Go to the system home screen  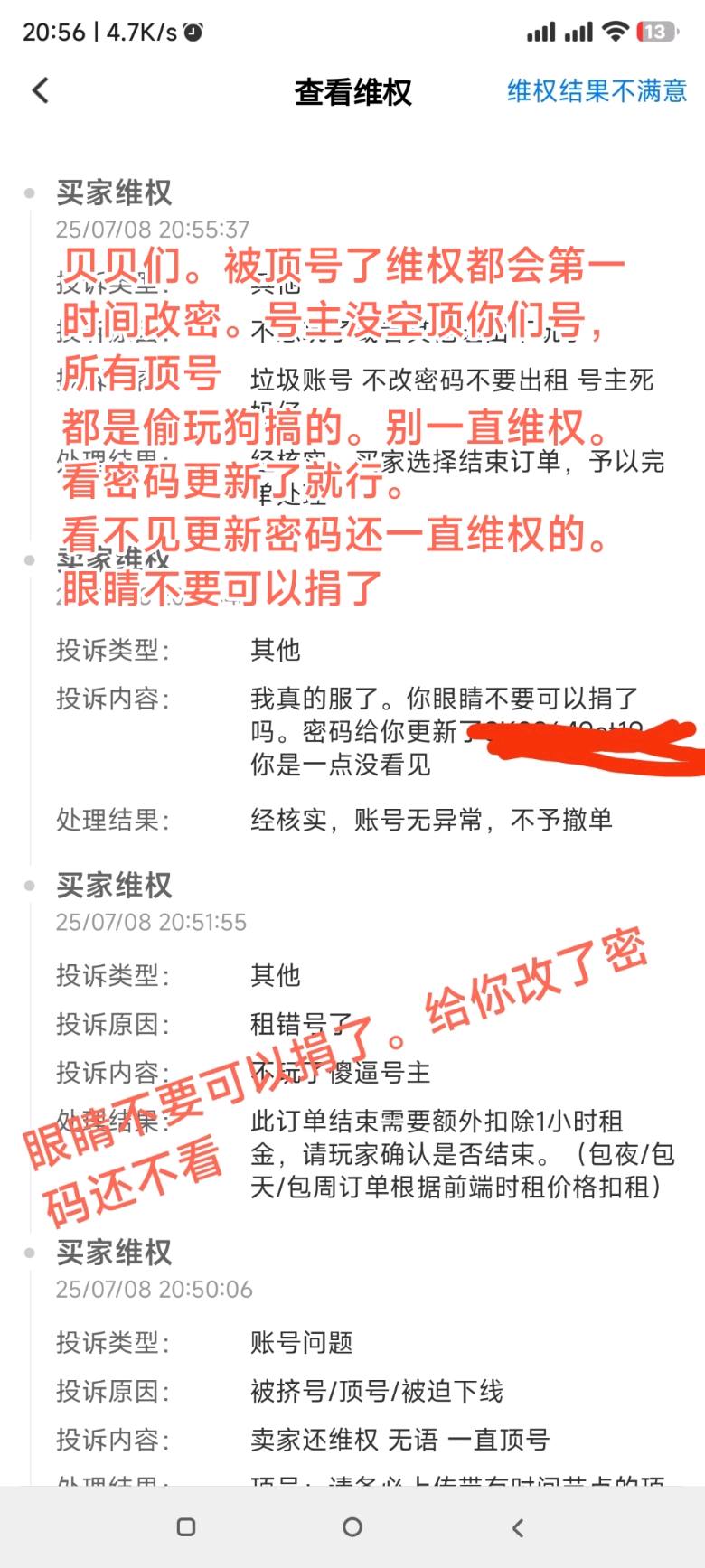click(352, 1527)
